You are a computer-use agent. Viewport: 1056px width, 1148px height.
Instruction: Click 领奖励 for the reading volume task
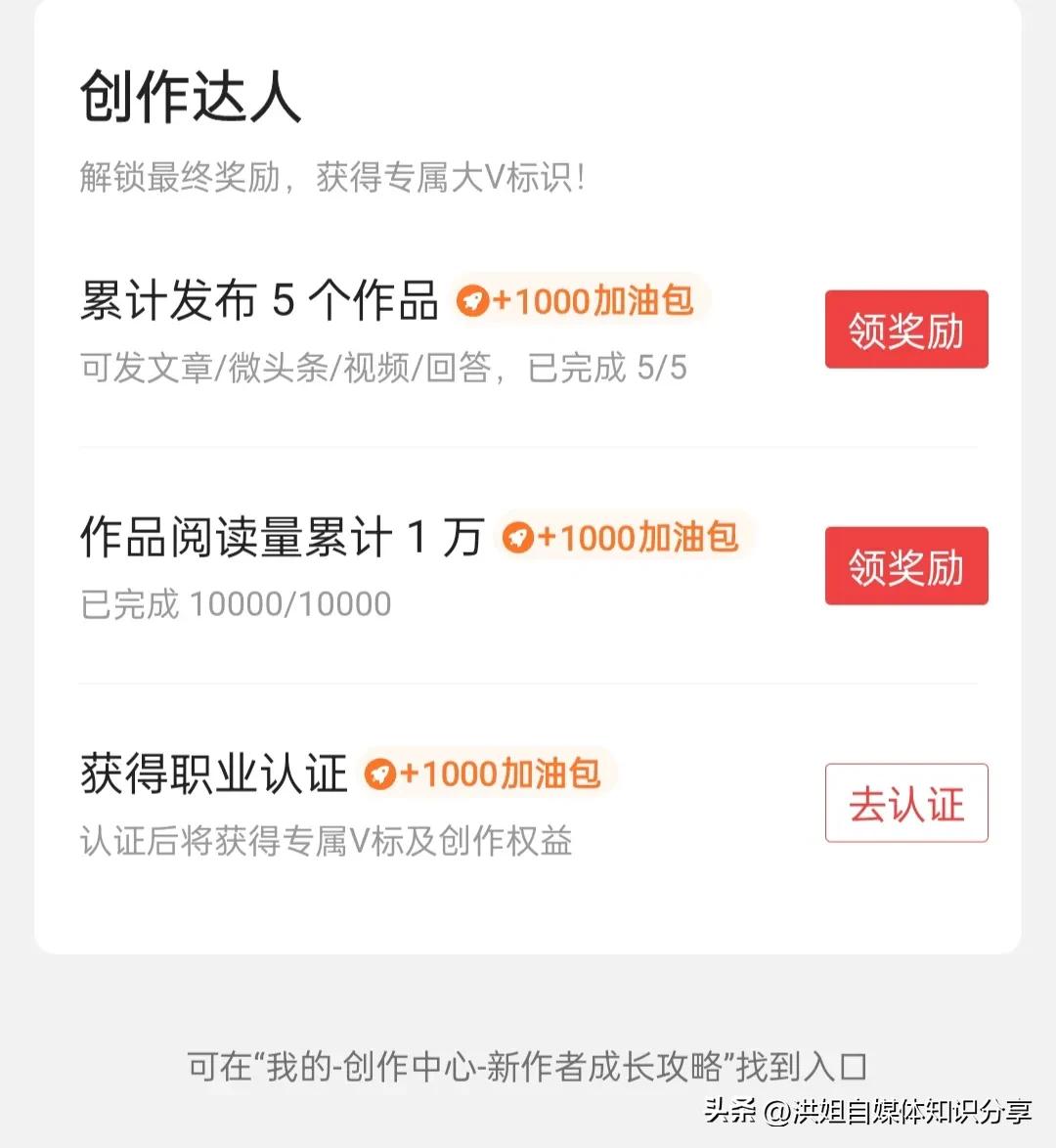[905, 566]
